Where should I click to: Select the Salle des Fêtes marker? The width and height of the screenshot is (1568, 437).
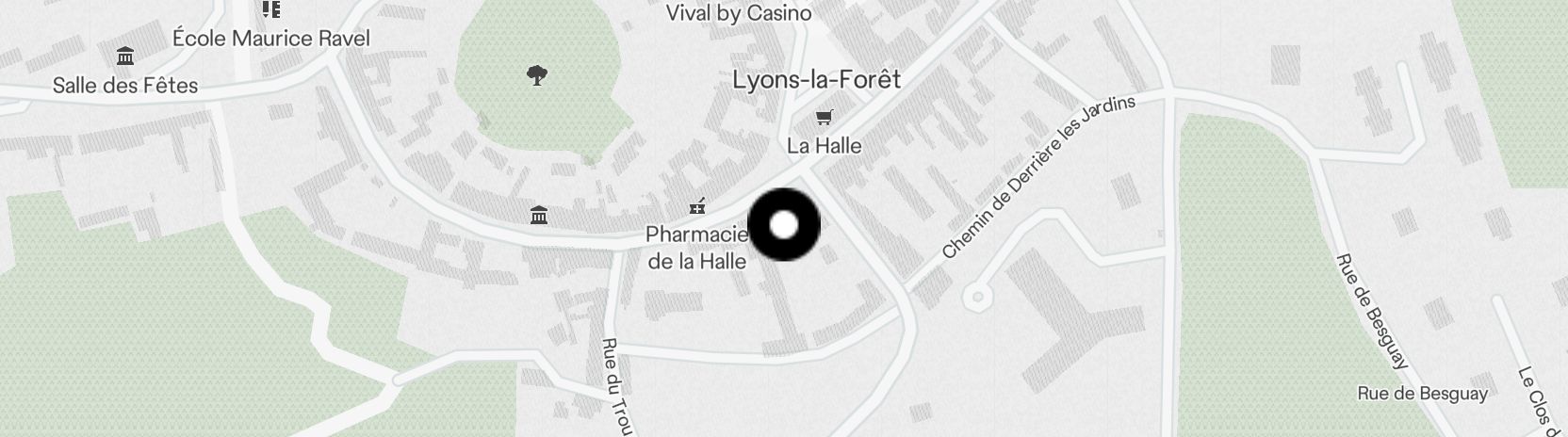(124, 57)
